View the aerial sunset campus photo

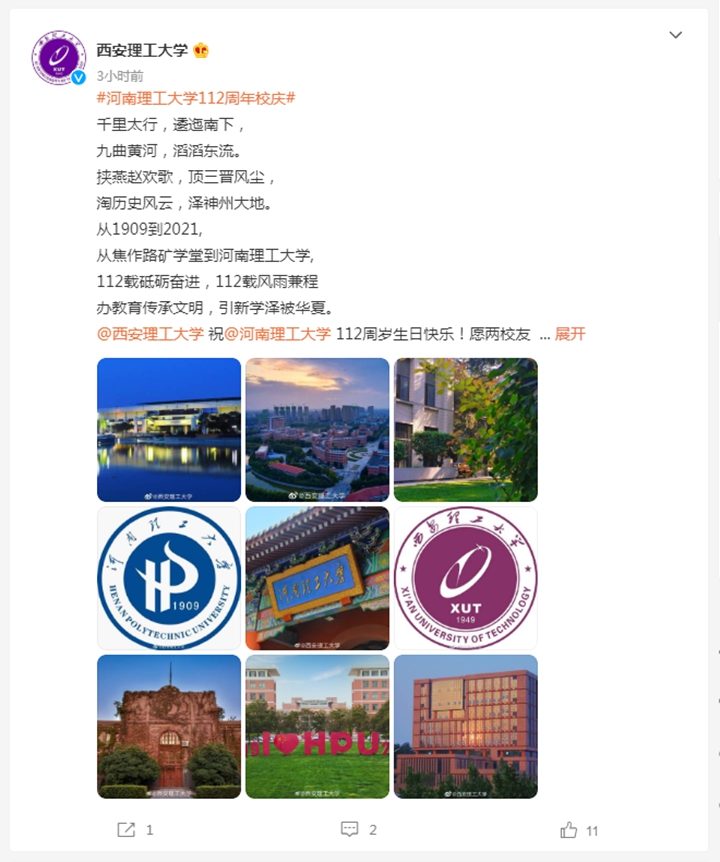tap(317, 429)
